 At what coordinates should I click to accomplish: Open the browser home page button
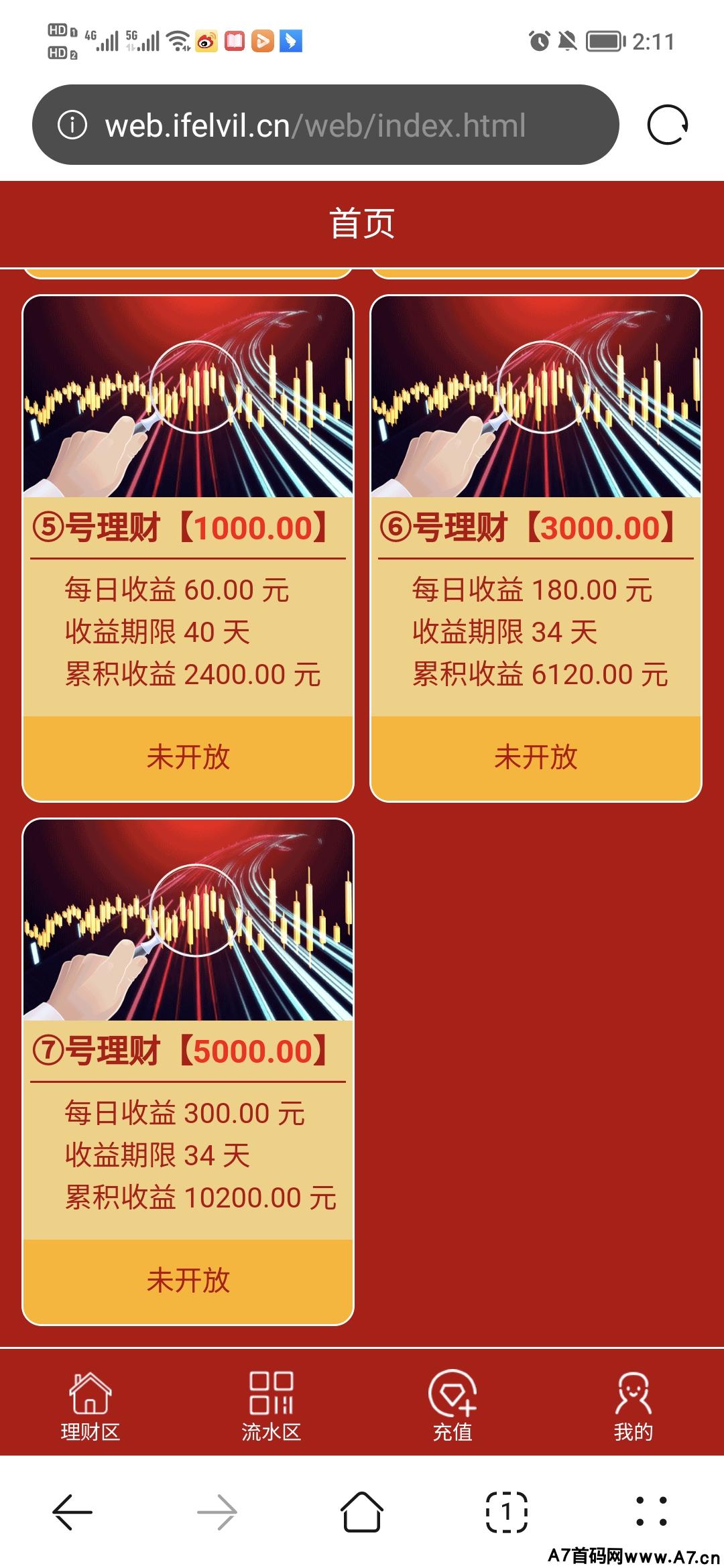tap(362, 1512)
